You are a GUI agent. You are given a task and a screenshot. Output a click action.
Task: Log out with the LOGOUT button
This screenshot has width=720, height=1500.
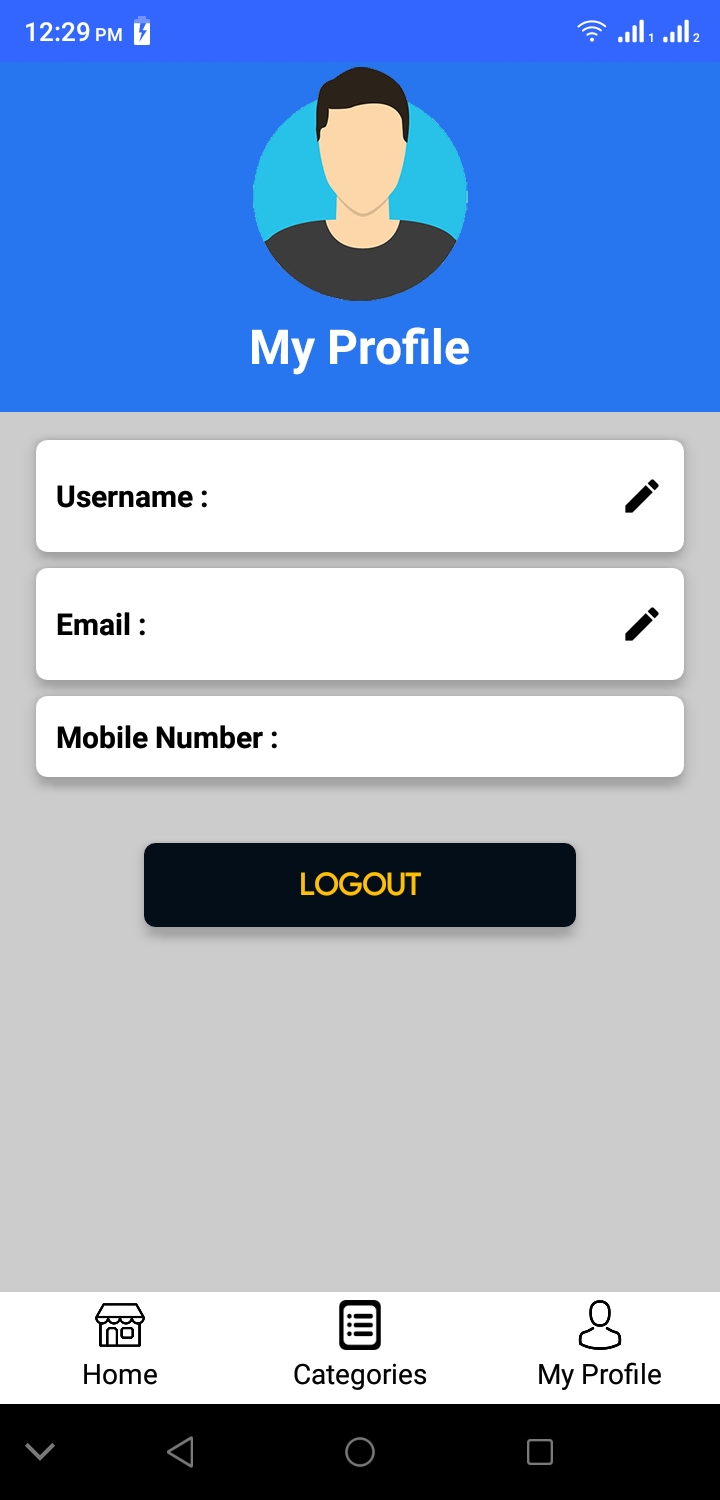[x=360, y=885]
